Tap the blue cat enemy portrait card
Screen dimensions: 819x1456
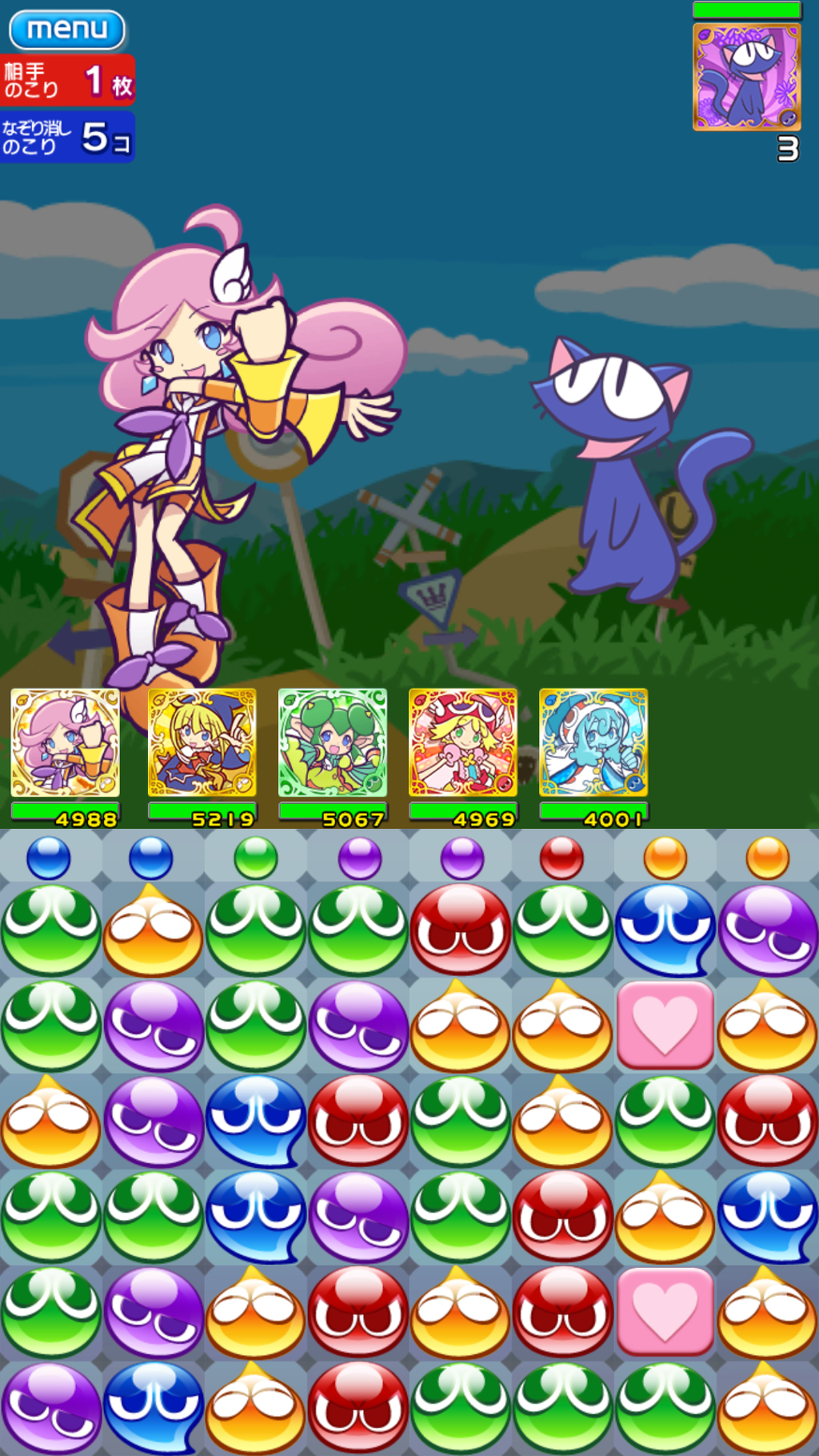[746, 77]
